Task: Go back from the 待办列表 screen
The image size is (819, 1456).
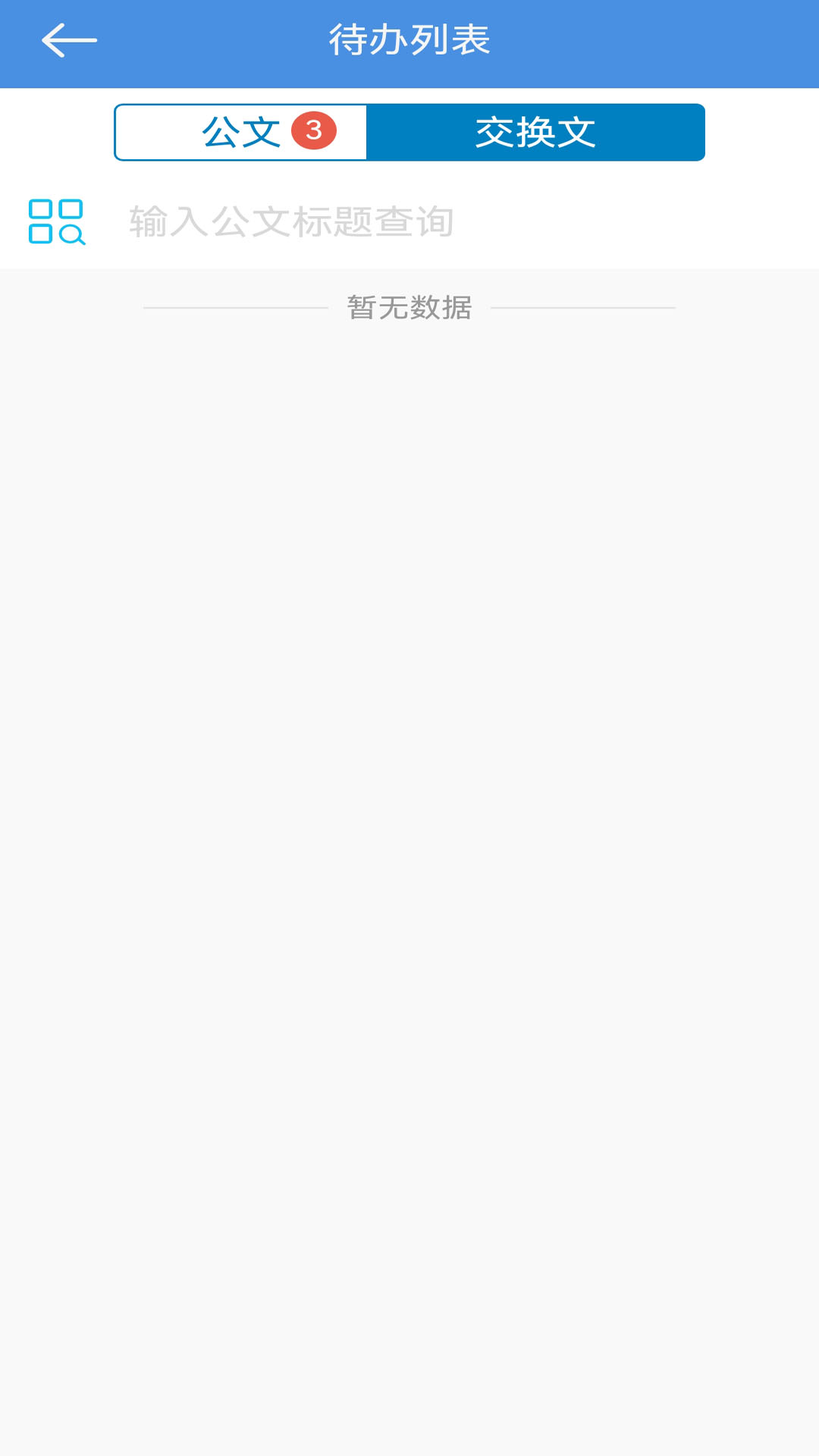Action: [69, 41]
